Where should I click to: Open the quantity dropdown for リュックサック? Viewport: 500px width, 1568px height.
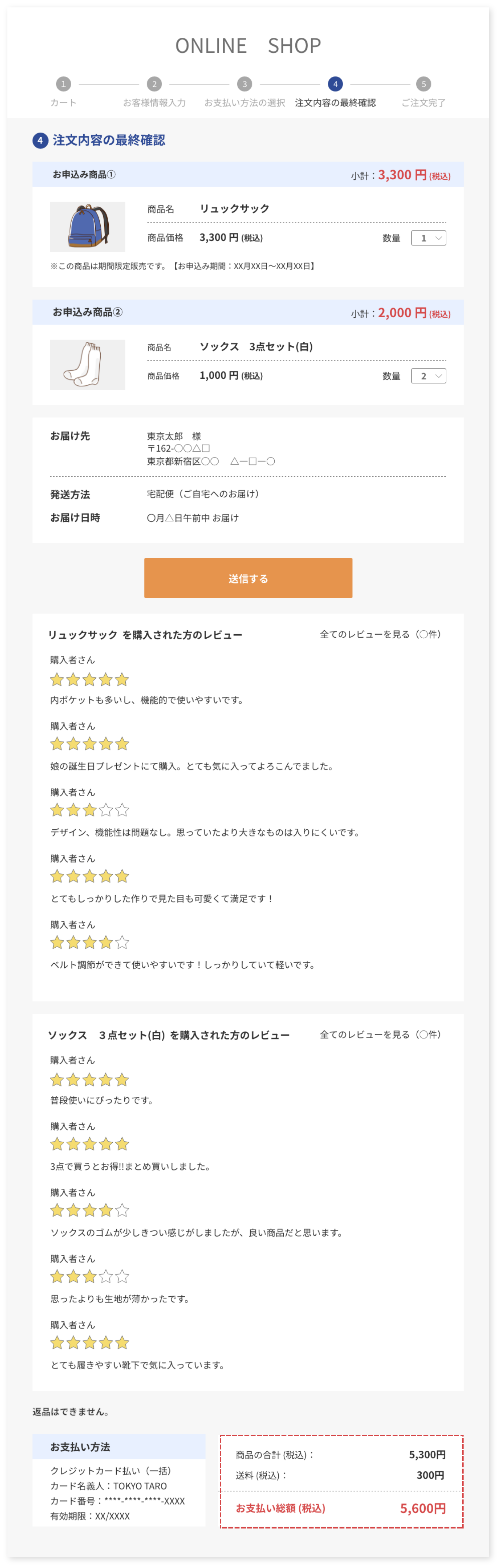click(428, 238)
